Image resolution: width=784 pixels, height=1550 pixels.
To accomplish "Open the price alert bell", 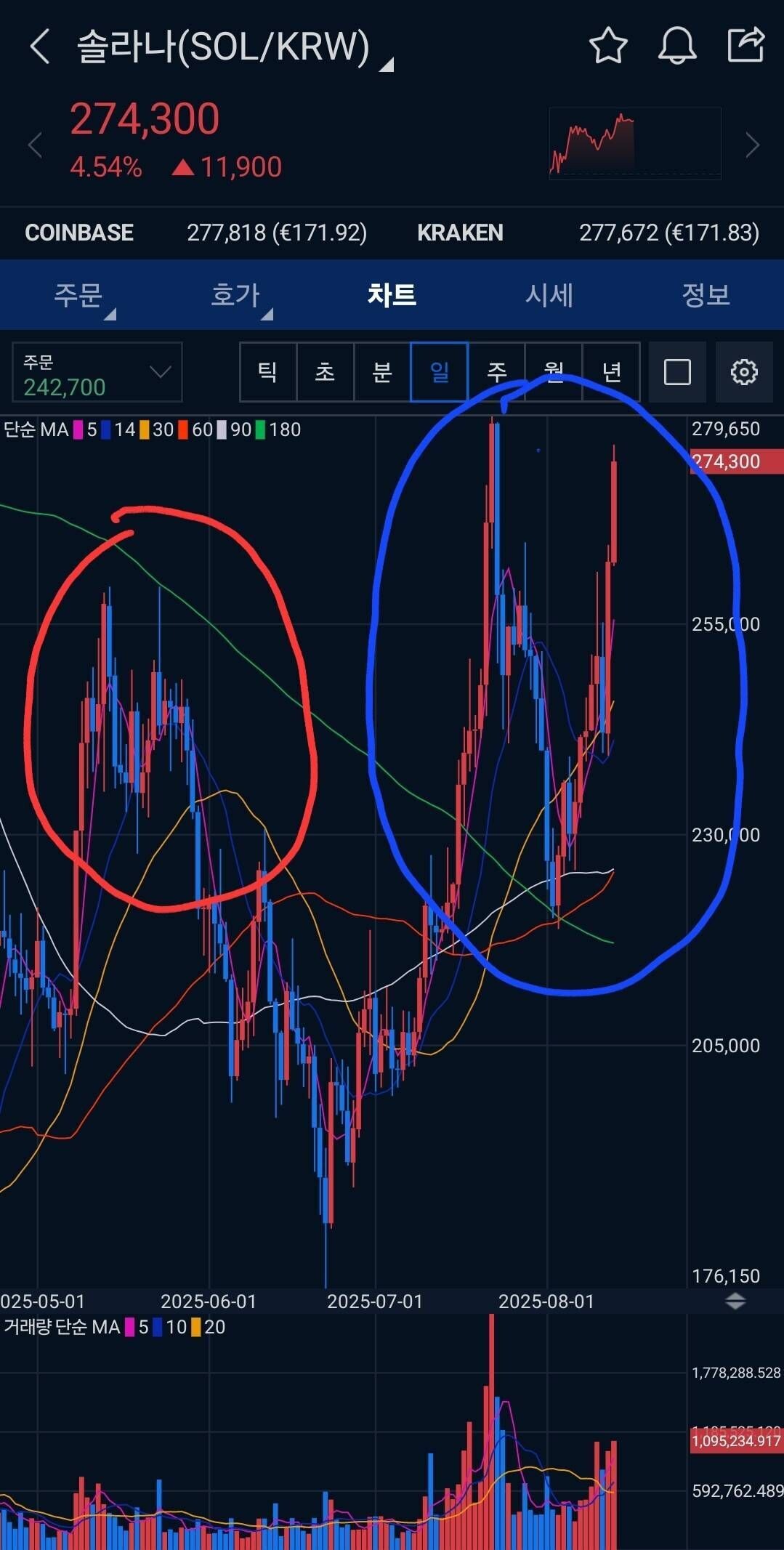I will point(676,47).
